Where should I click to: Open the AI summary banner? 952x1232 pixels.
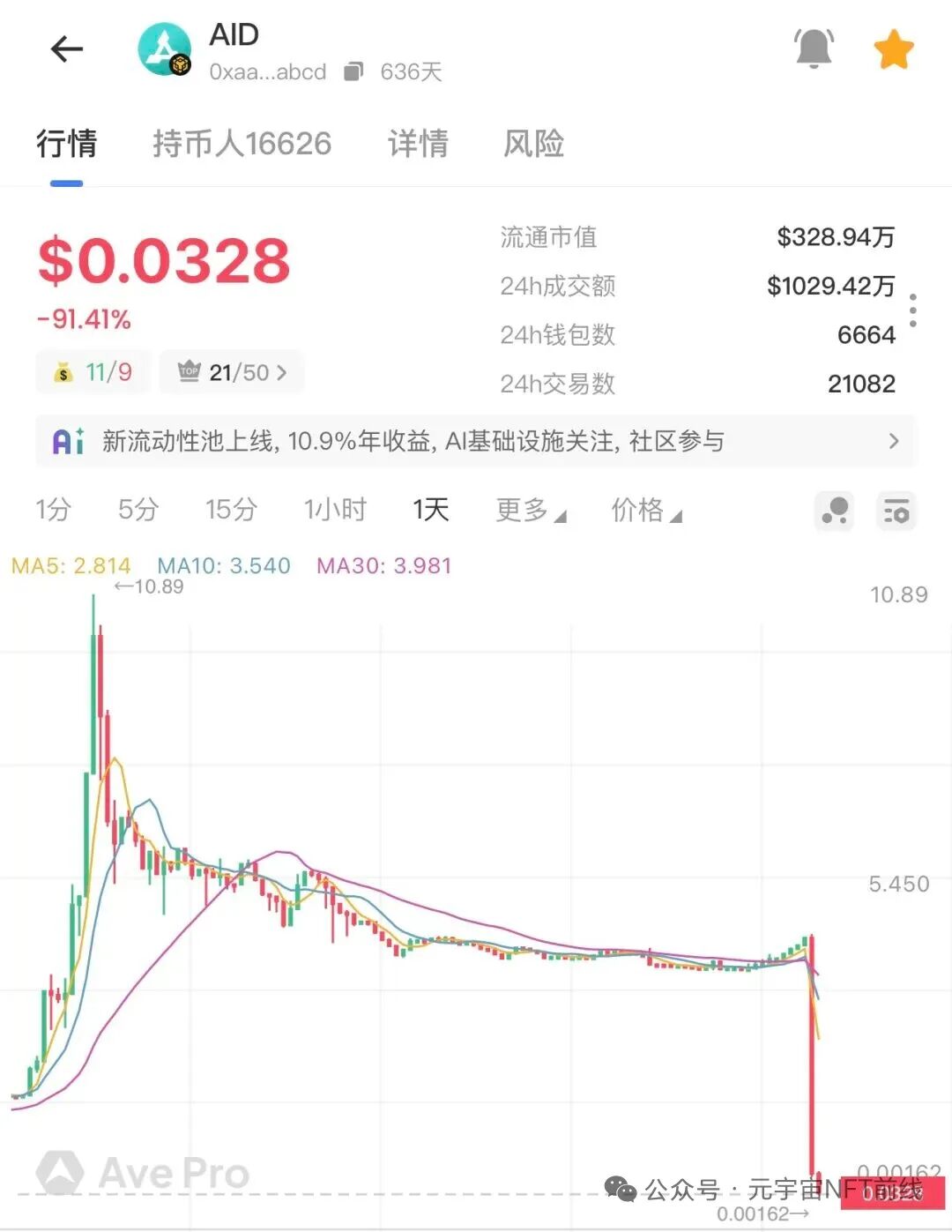pos(476,441)
